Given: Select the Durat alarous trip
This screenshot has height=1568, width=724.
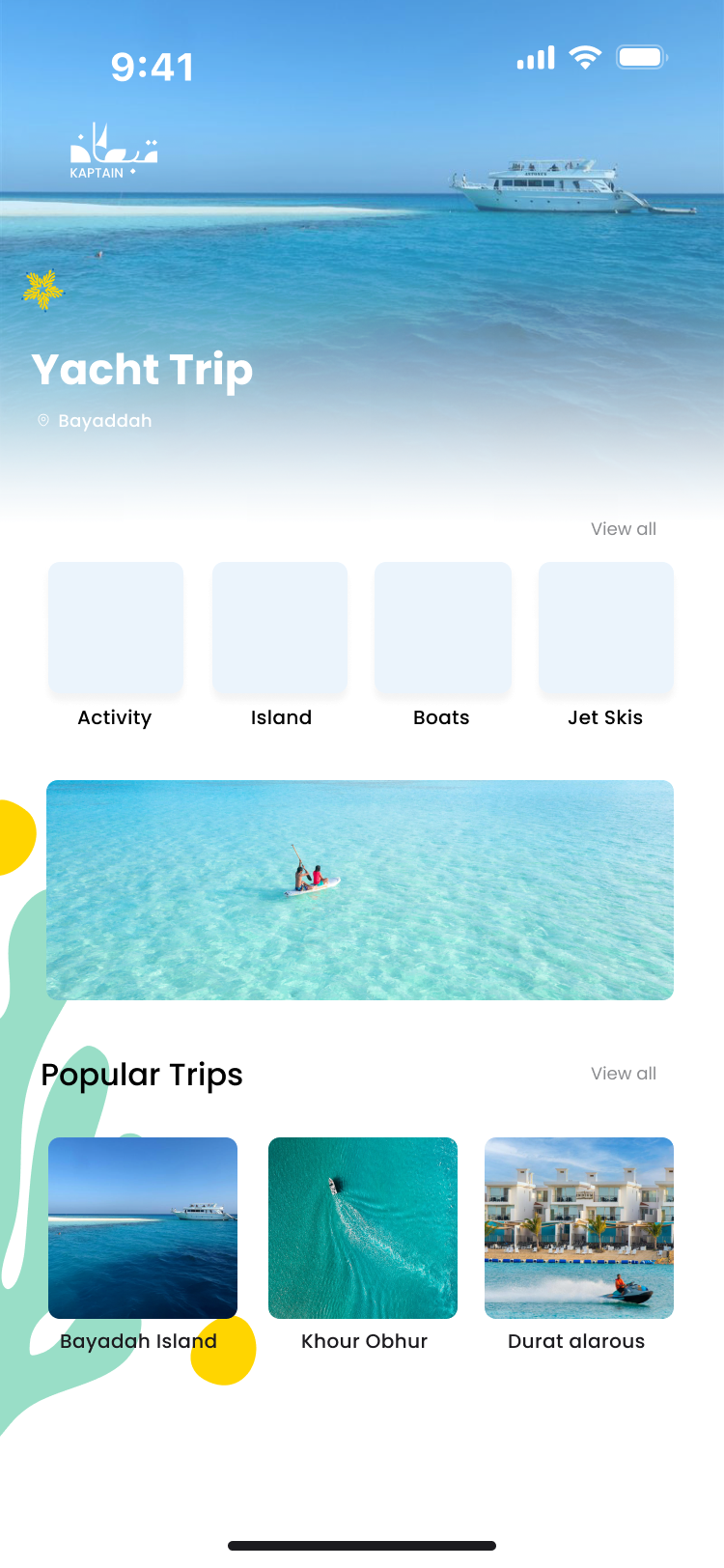Looking at the screenshot, I should (579, 1228).
